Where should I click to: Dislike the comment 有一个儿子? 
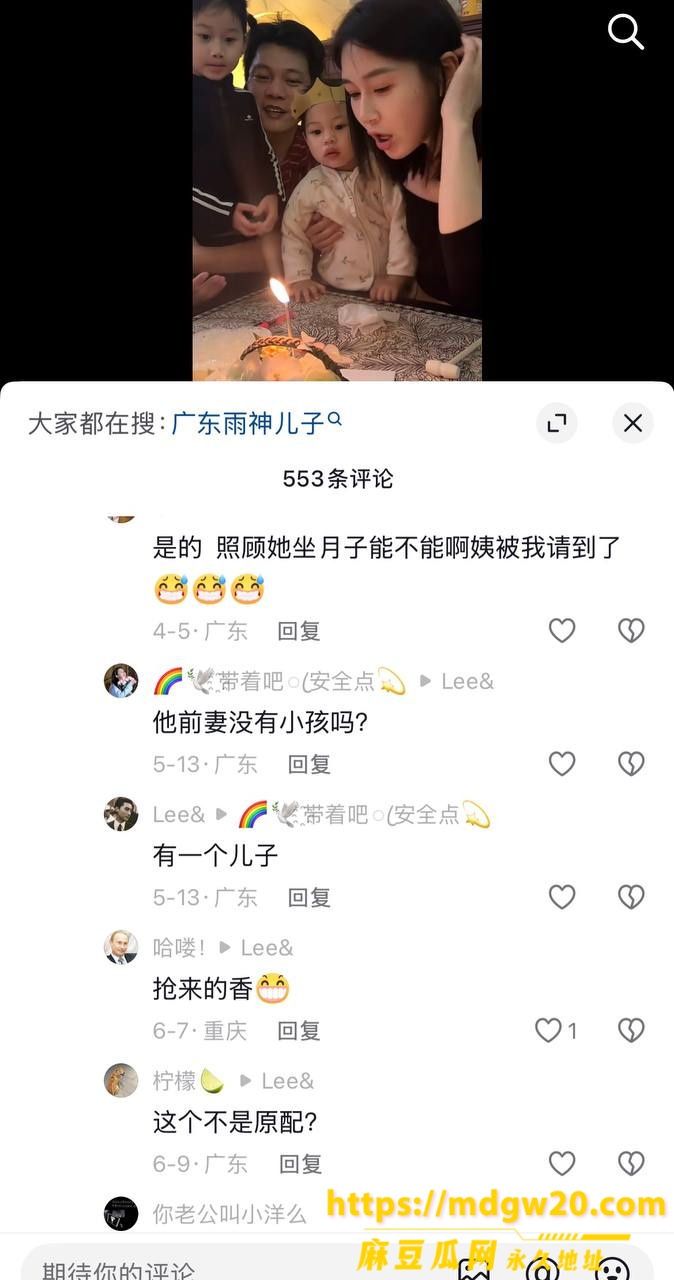click(x=631, y=897)
